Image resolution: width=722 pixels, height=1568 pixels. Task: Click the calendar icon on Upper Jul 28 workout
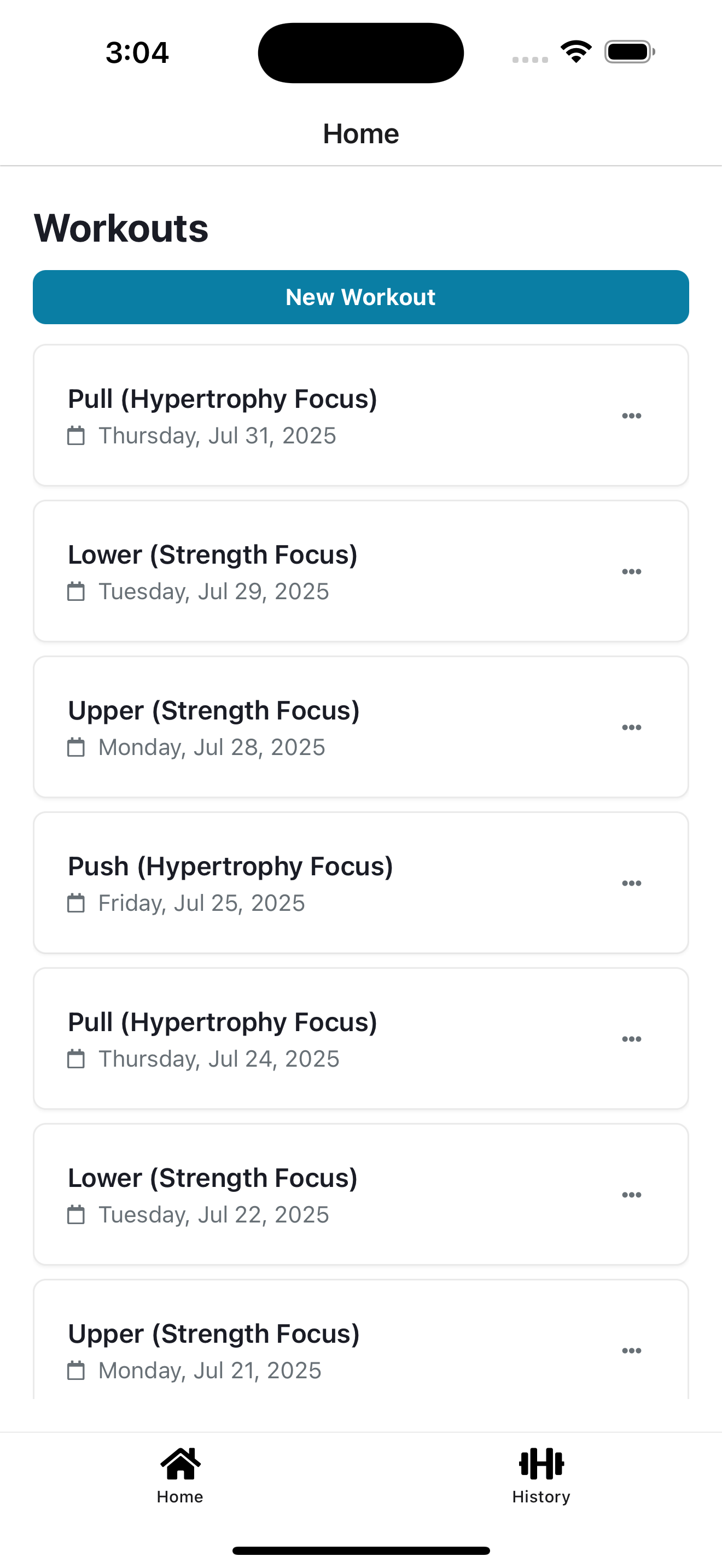click(x=75, y=747)
